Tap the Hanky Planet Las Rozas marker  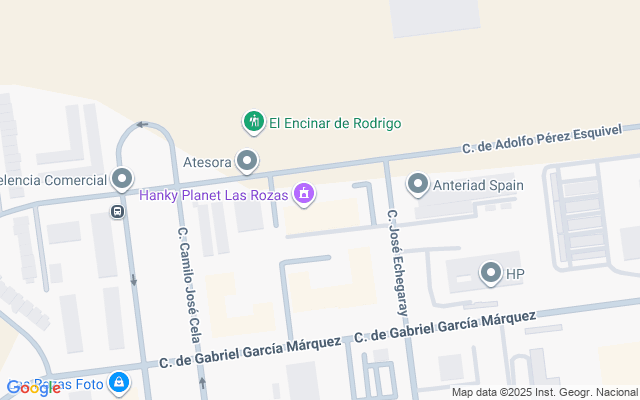pos(304,193)
